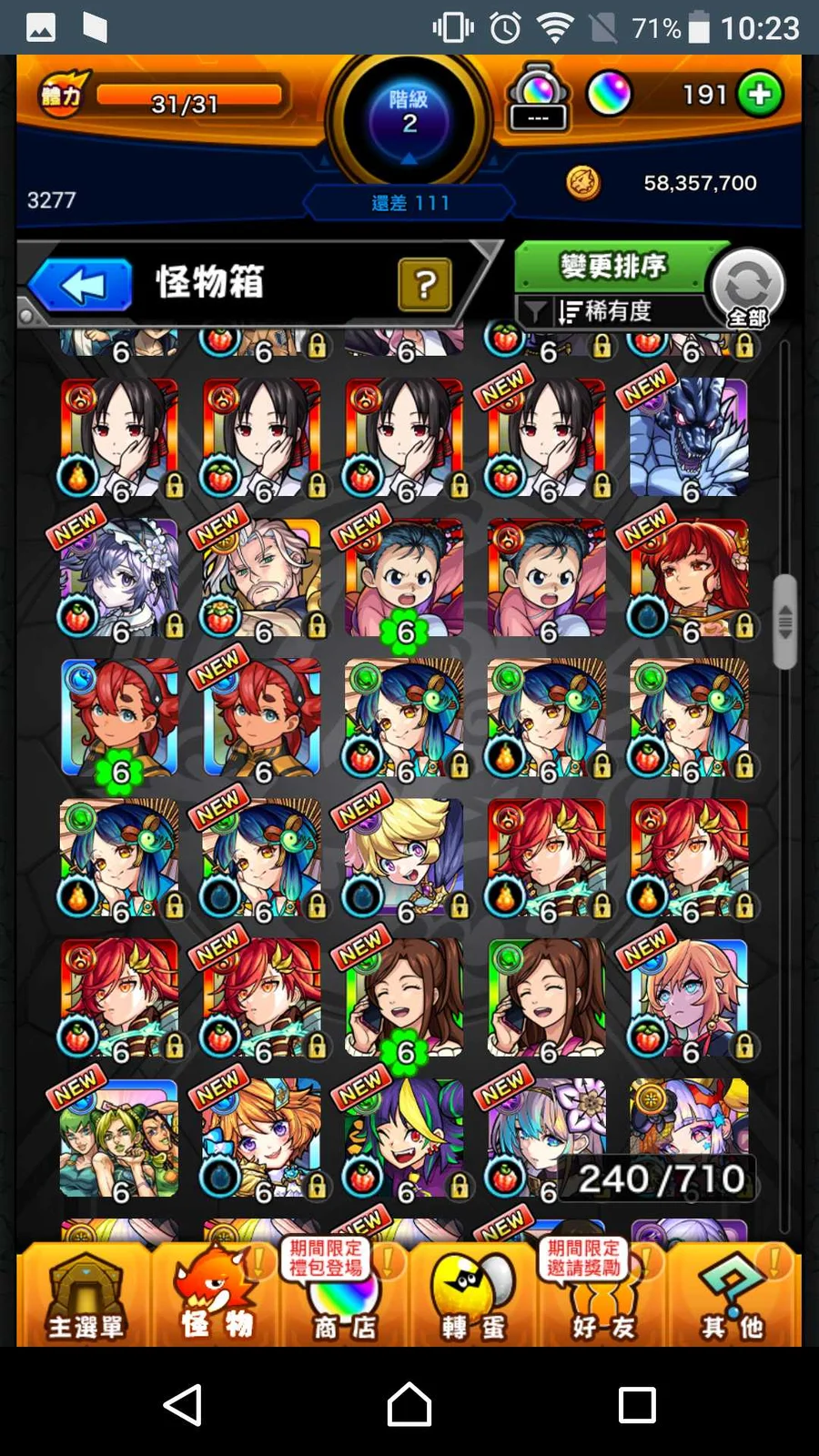The width and height of the screenshot is (819, 1456).
Task: Go to the 轉蛋 gacha tab
Action: click(472, 1297)
